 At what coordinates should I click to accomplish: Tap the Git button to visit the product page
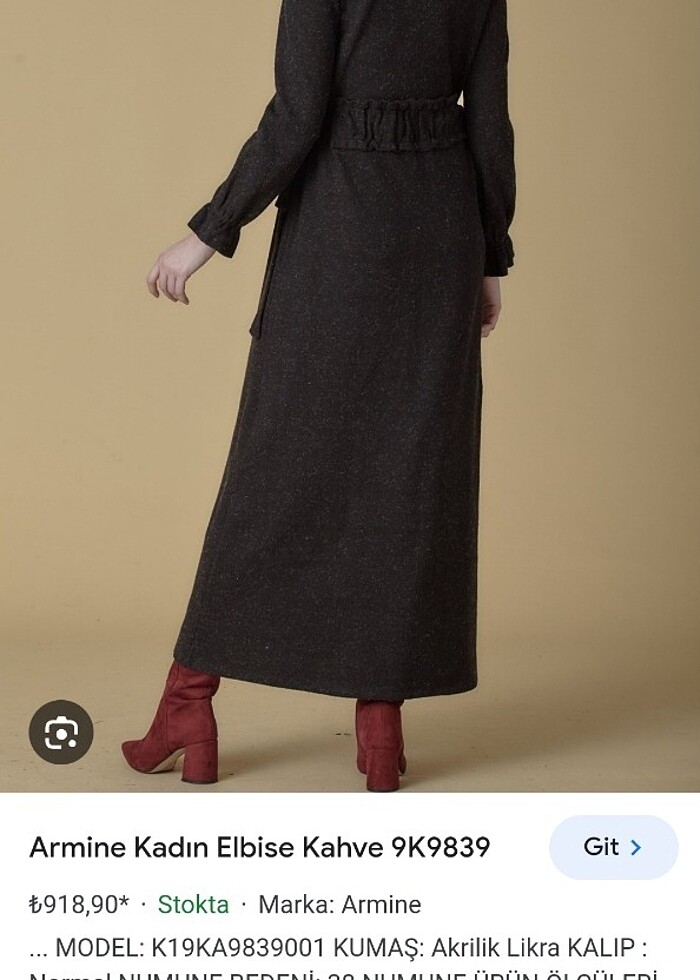[613, 847]
